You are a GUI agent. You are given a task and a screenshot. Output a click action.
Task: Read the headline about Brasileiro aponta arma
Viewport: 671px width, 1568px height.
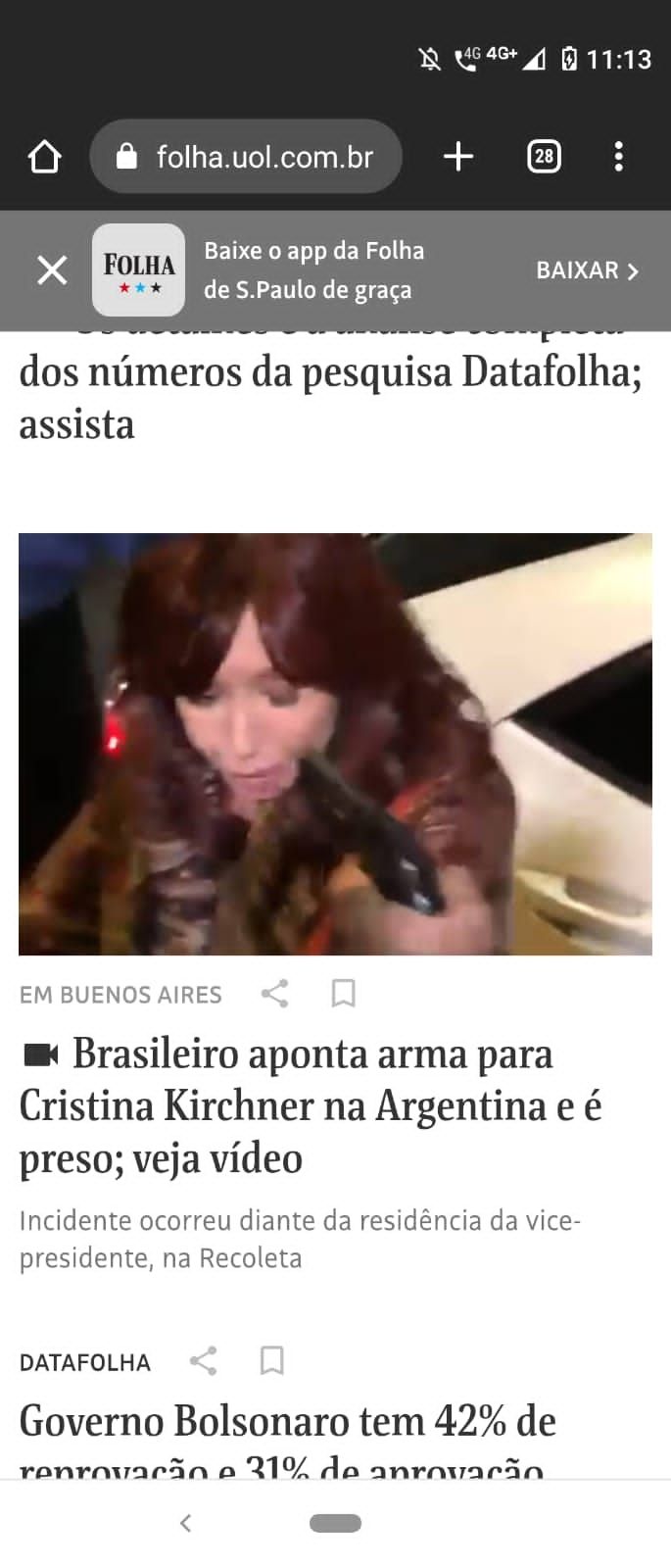[x=312, y=1106]
